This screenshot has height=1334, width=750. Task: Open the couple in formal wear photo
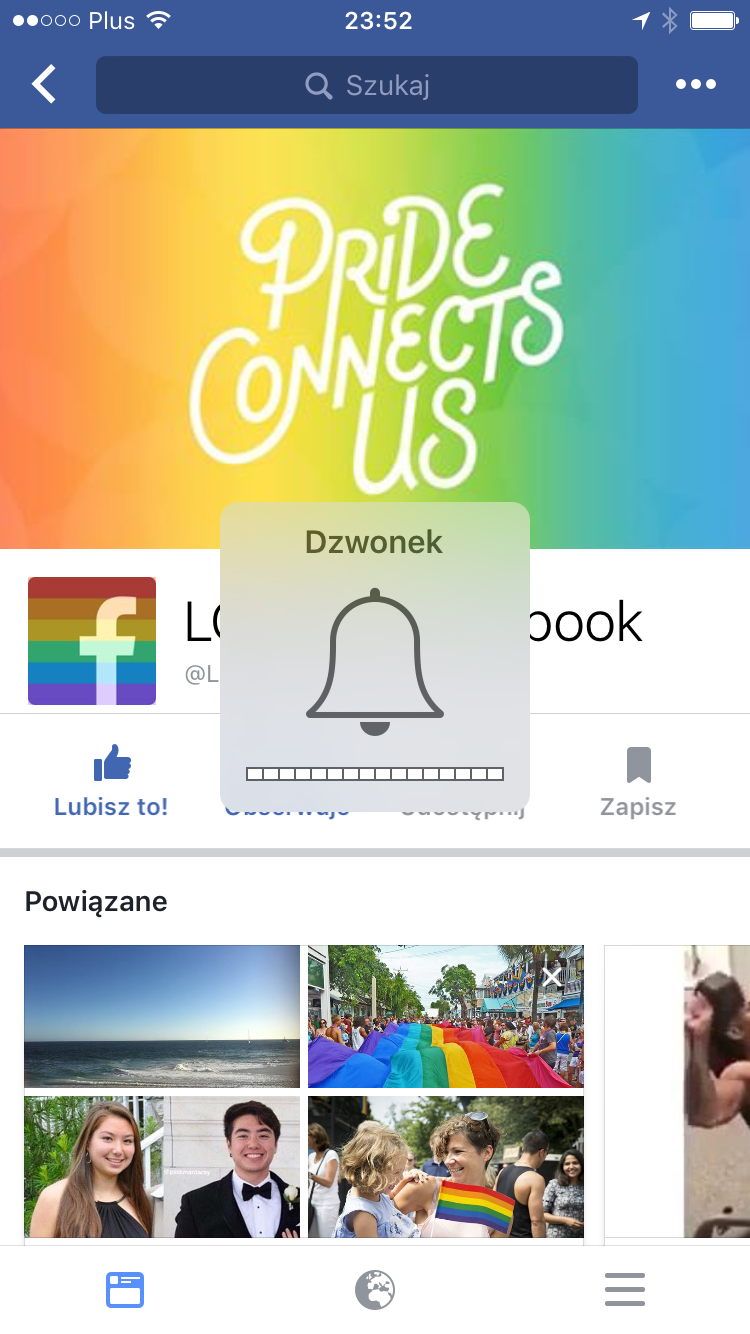[x=162, y=1166]
